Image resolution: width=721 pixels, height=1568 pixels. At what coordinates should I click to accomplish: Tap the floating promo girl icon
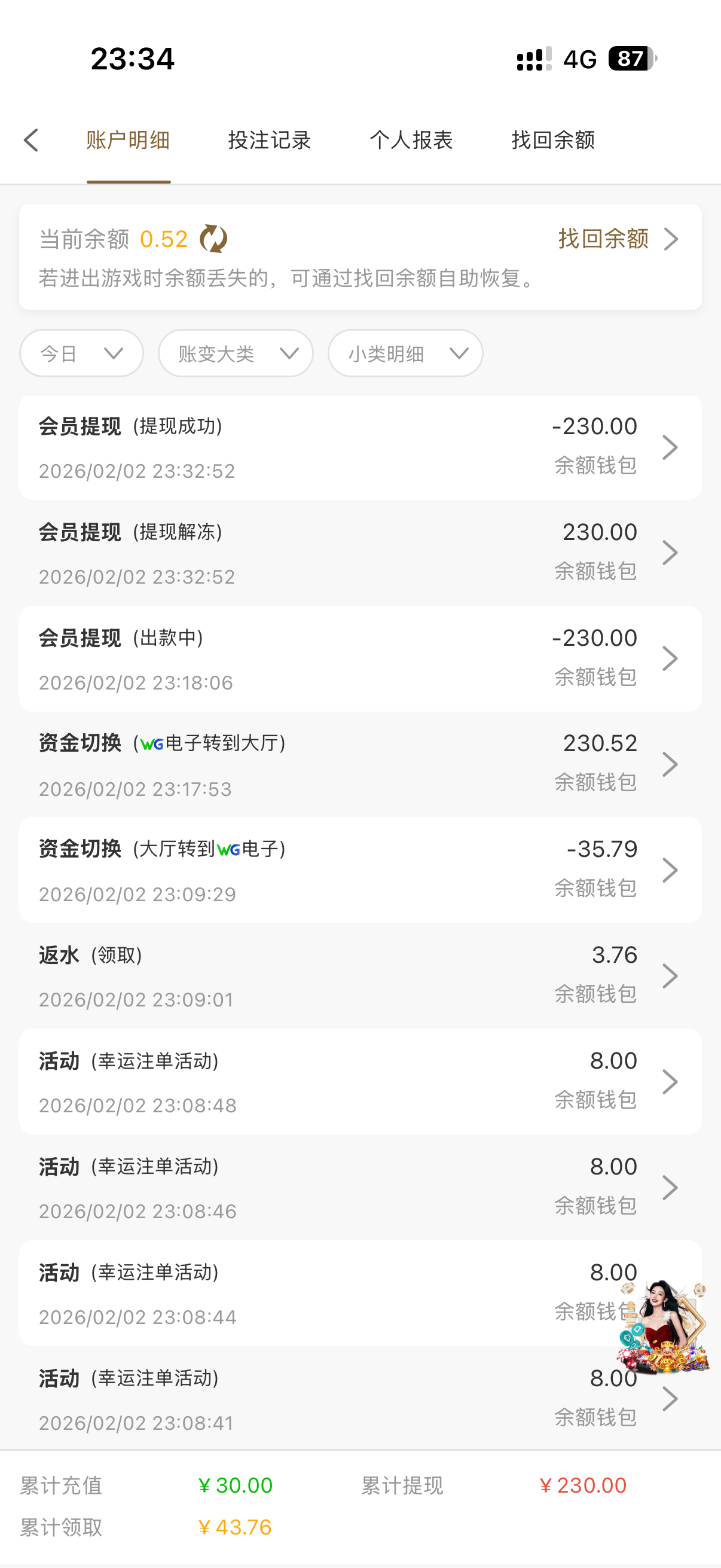(664, 1327)
